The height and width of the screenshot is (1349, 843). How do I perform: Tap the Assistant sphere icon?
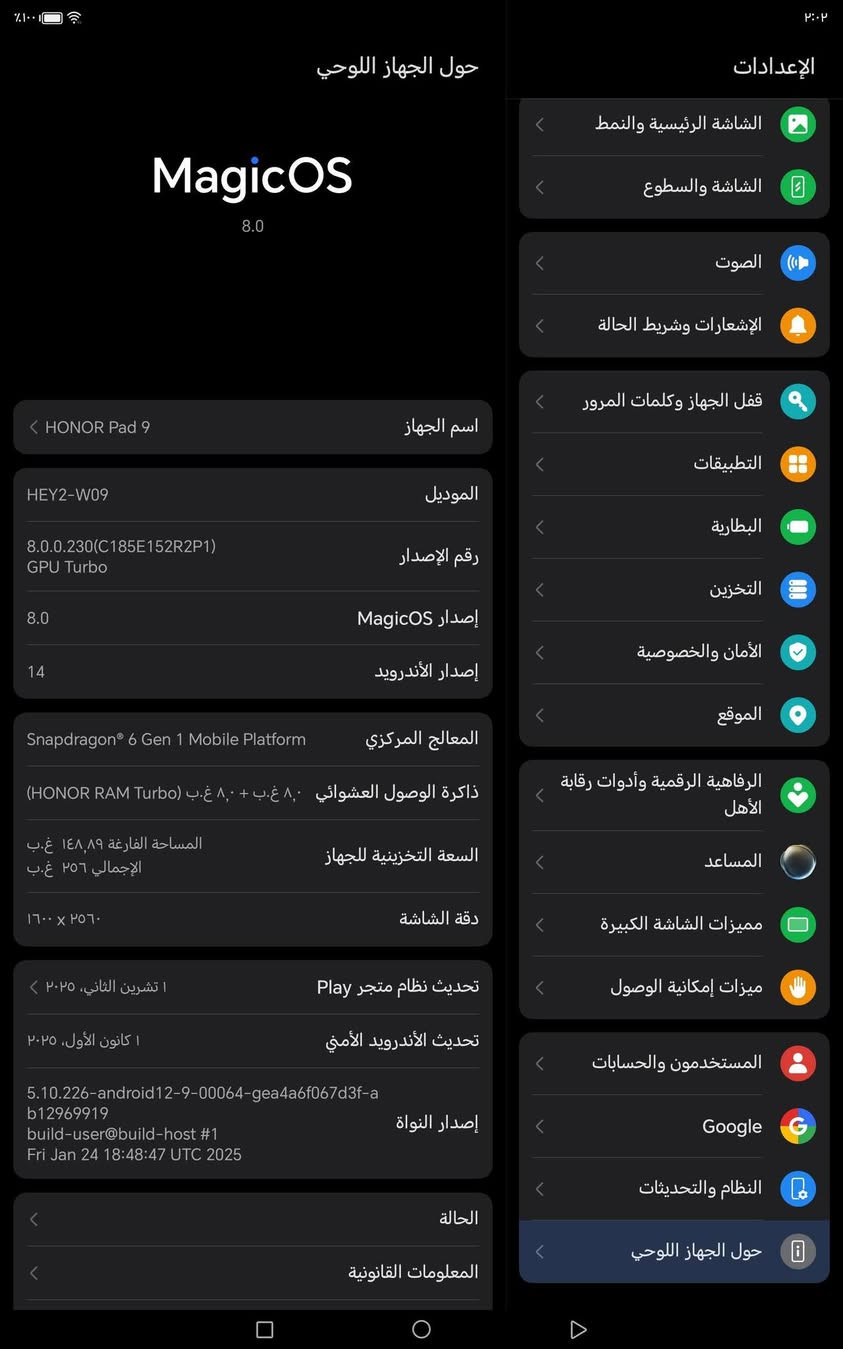(797, 861)
